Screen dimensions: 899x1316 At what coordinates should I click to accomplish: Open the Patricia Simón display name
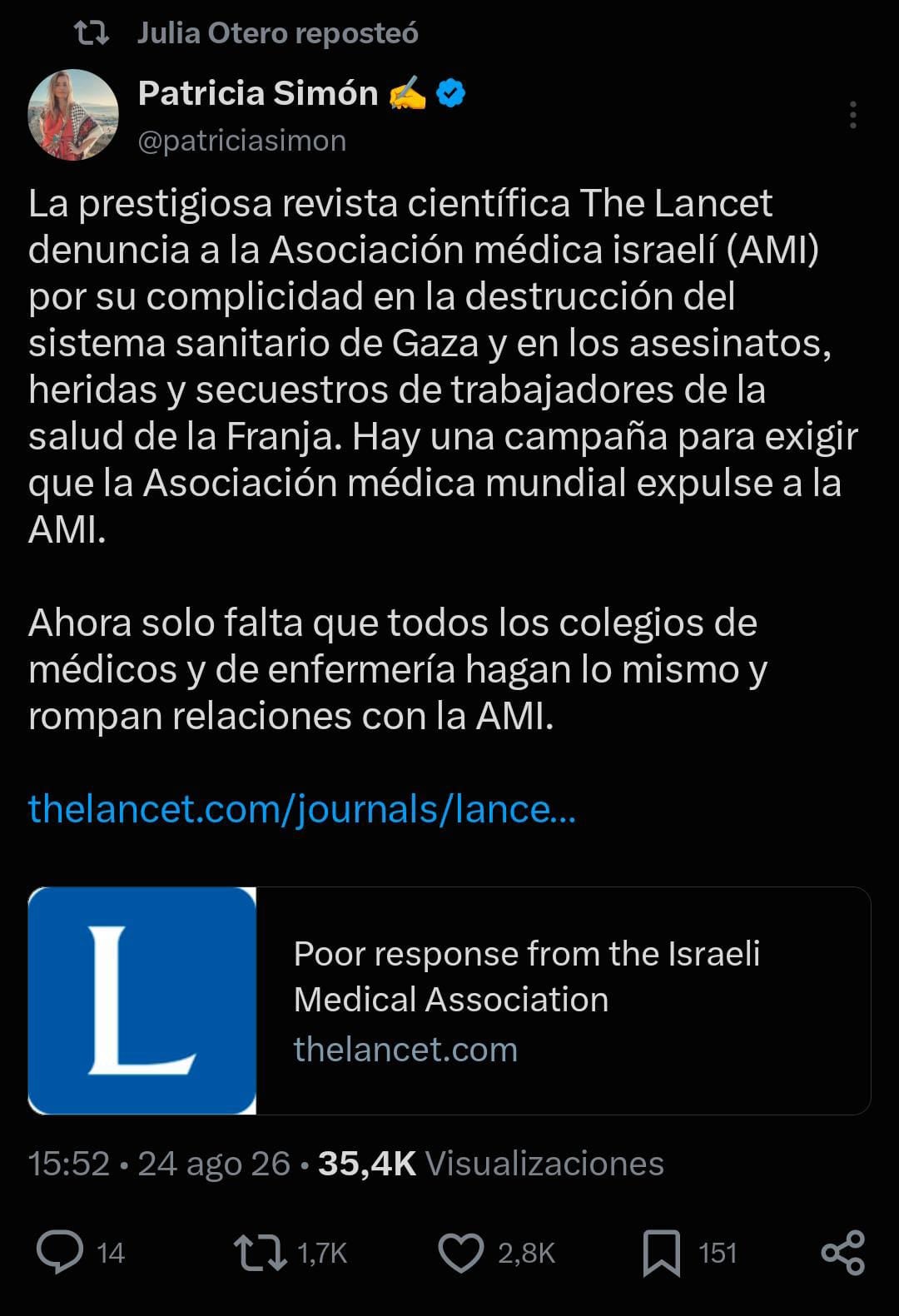(258, 93)
